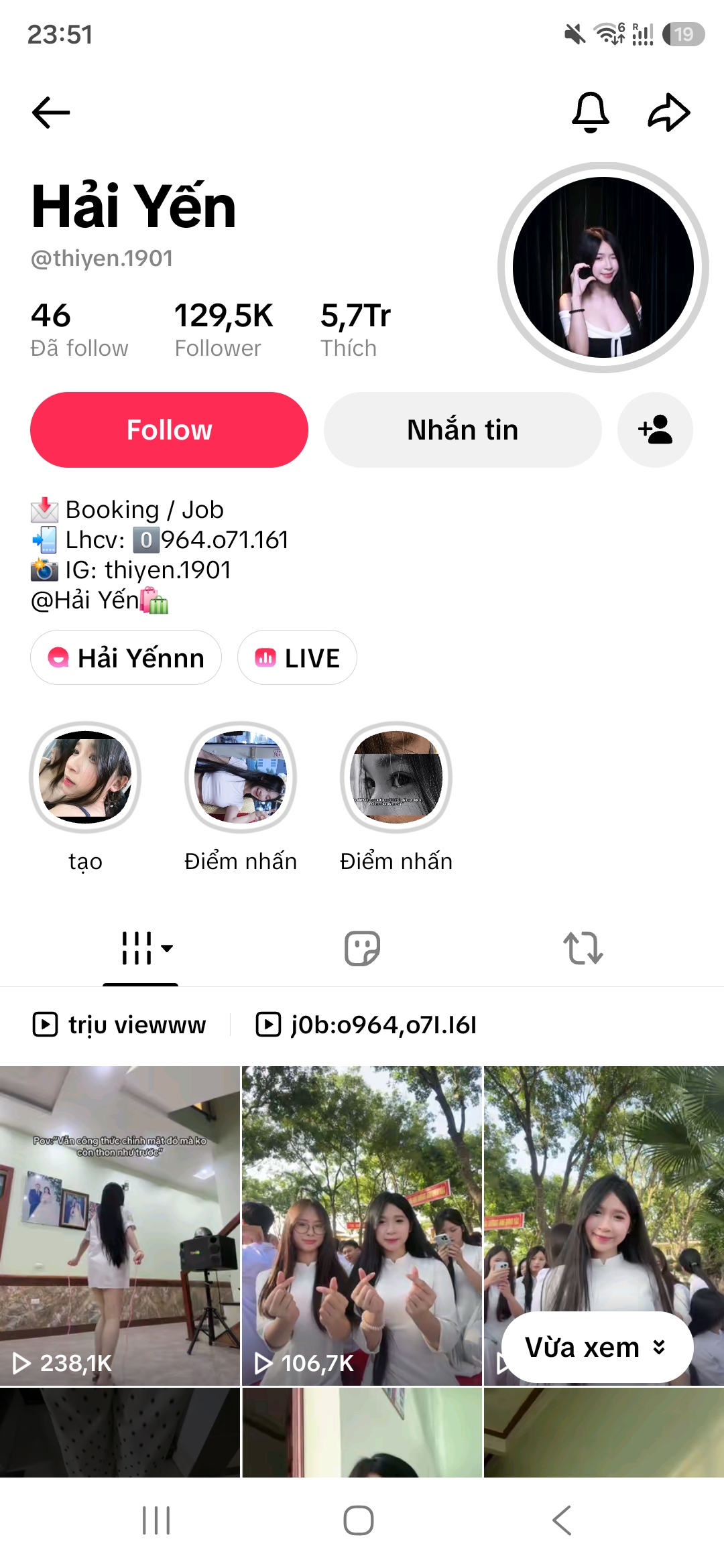Share this profile with the arrow icon

669,112
